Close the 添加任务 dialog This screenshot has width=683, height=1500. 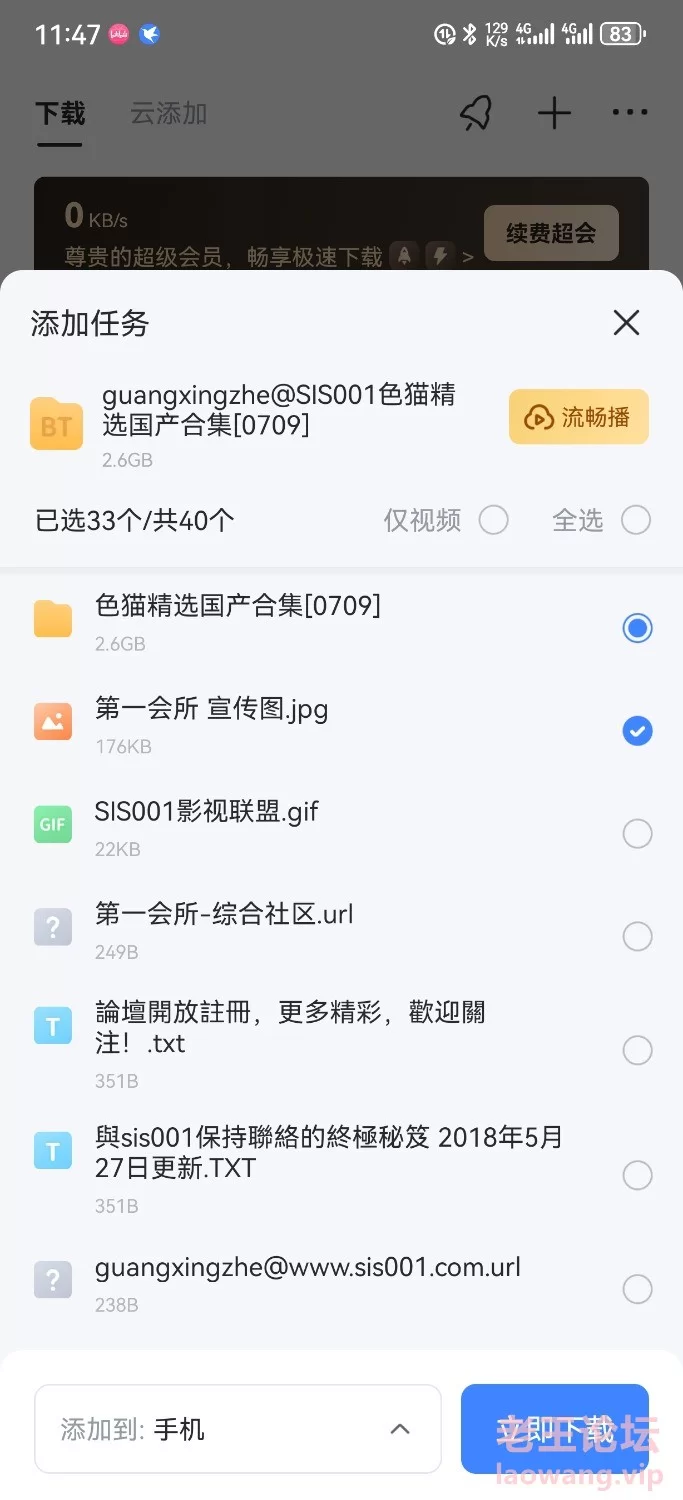coord(626,322)
